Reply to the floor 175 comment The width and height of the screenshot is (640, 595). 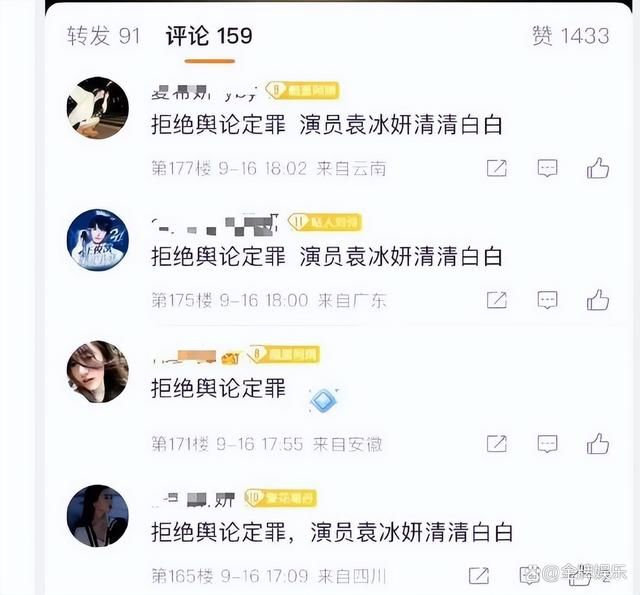pos(547,299)
